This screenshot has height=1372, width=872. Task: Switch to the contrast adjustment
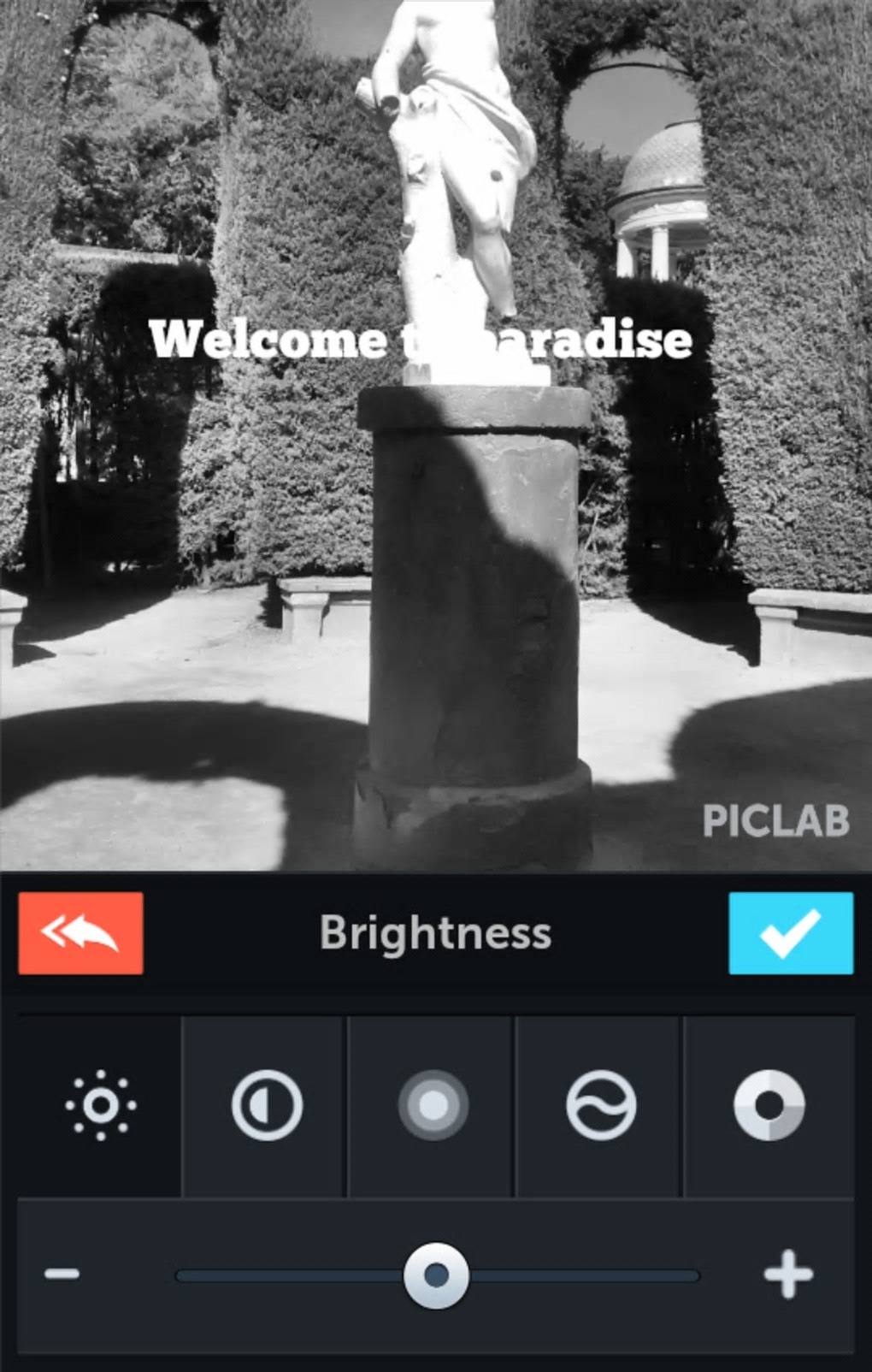[x=267, y=1105]
